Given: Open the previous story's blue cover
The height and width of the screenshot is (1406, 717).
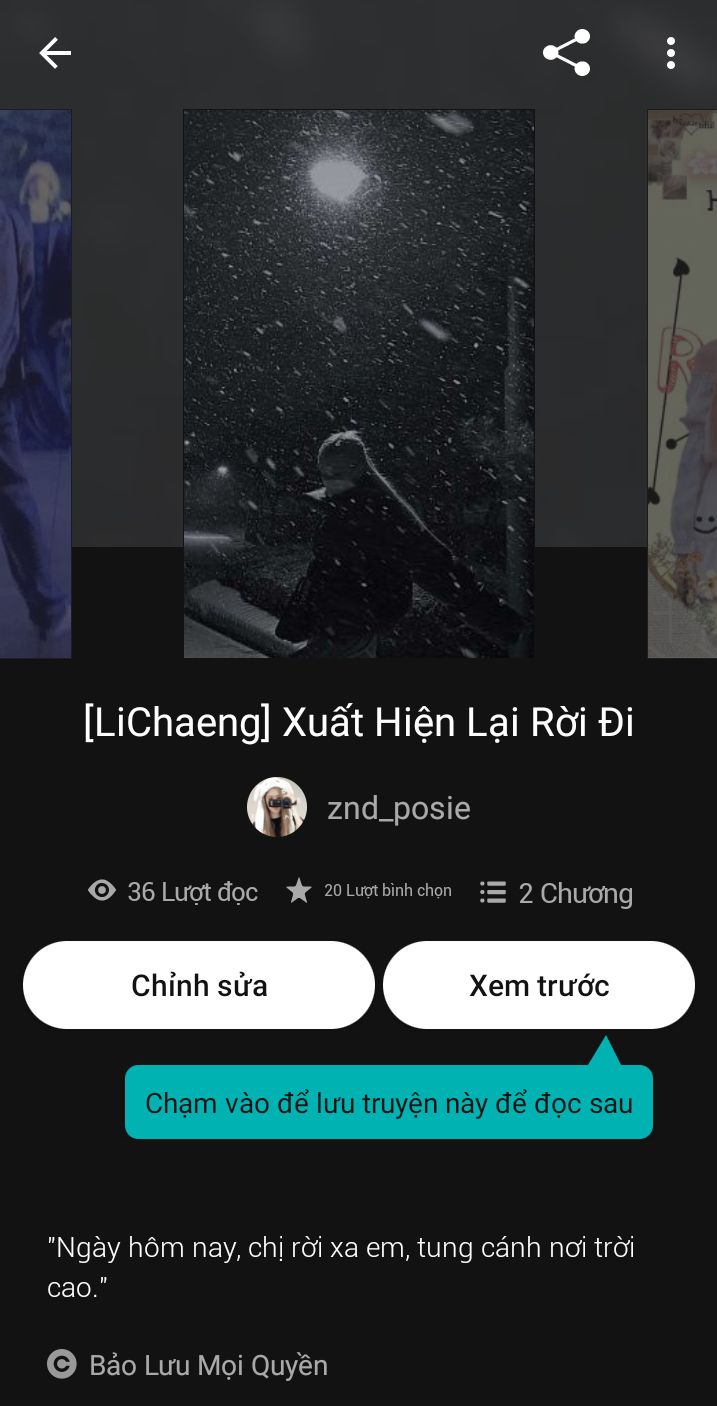Looking at the screenshot, I should pyautogui.click(x=35, y=383).
